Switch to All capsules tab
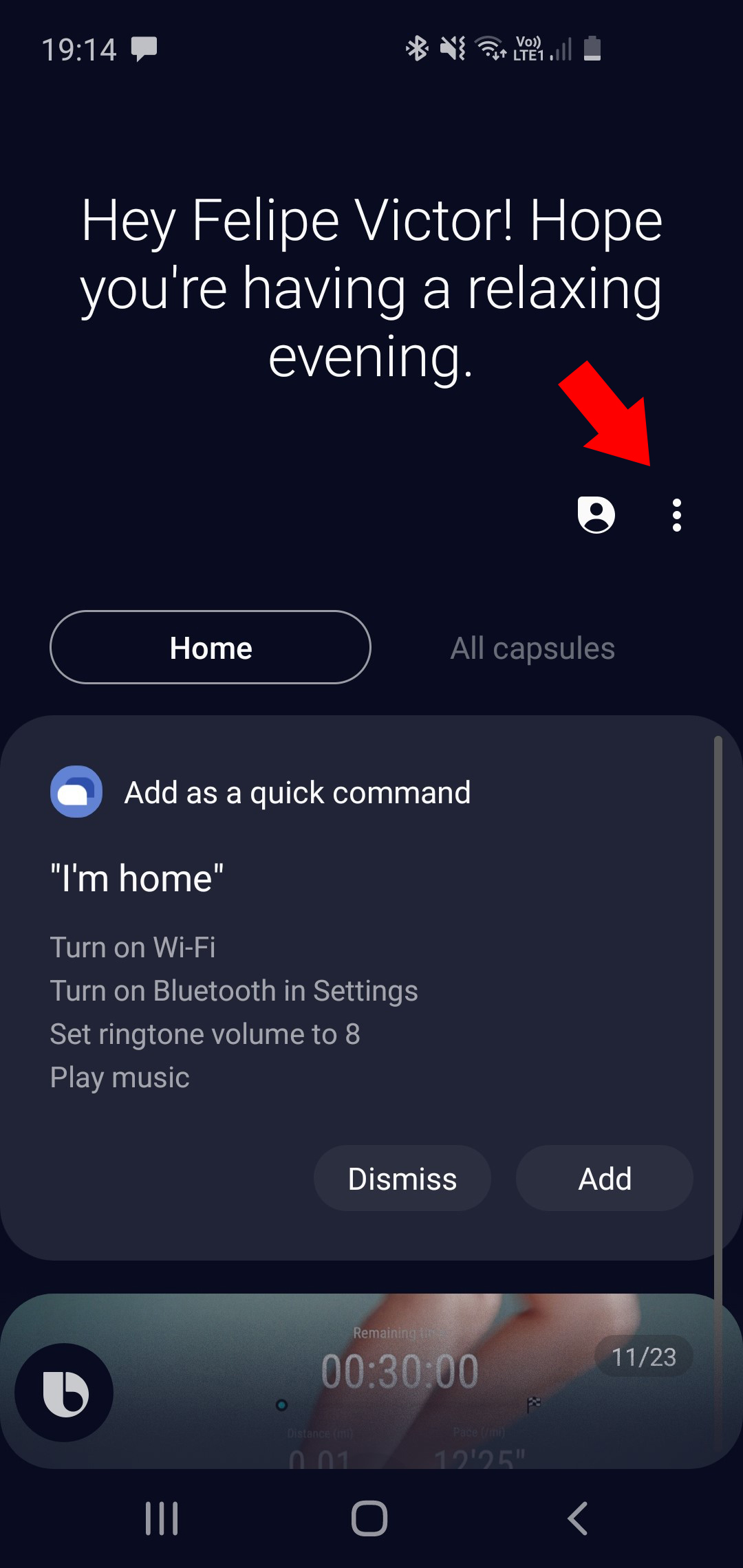Viewport: 743px width, 1568px height. 532,649
